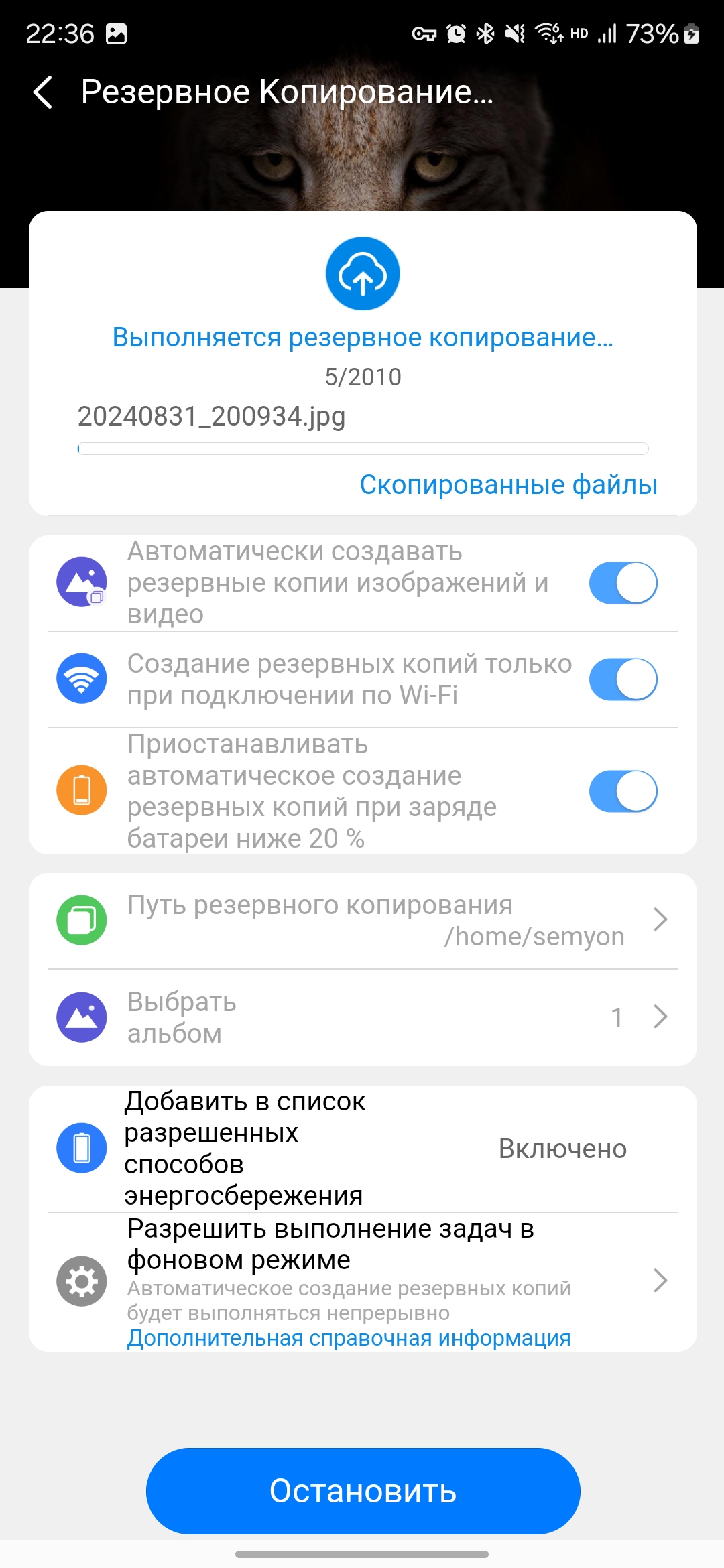Open the Скопированные файлы link

(508, 484)
